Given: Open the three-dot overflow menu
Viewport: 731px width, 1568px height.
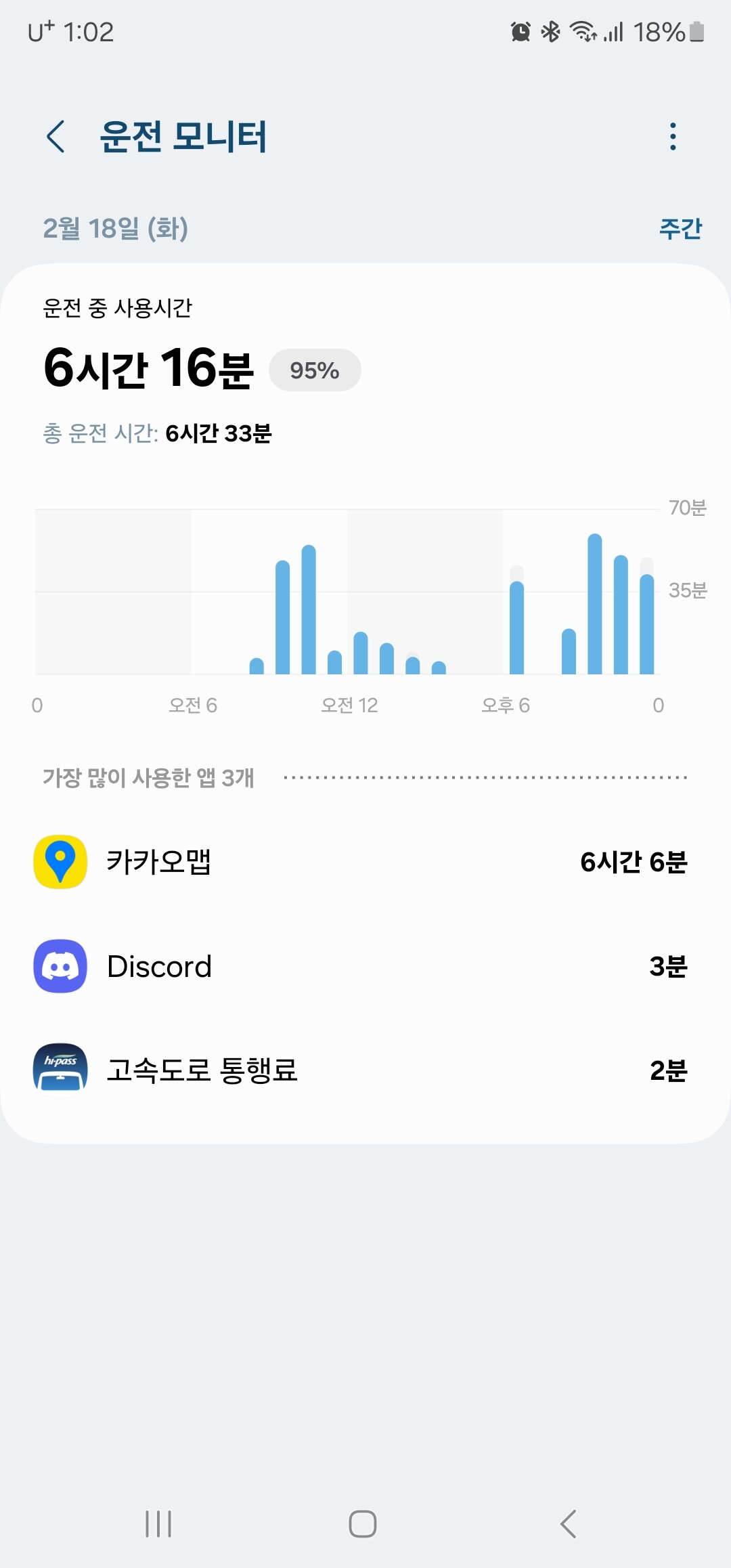Looking at the screenshot, I should 672,137.
